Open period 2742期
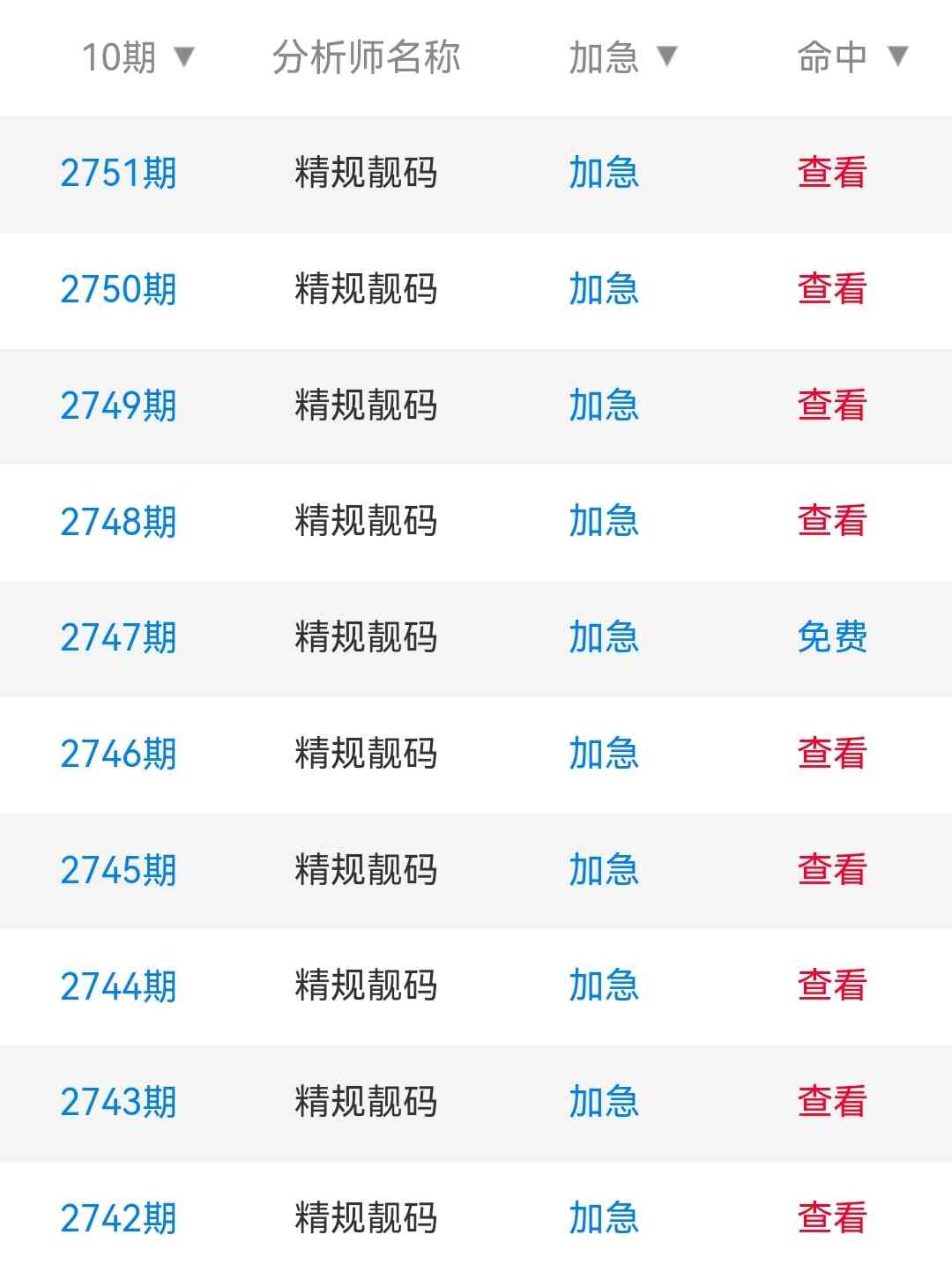The width and height of the screenshot is (952, 1272). coord(118,1218)
